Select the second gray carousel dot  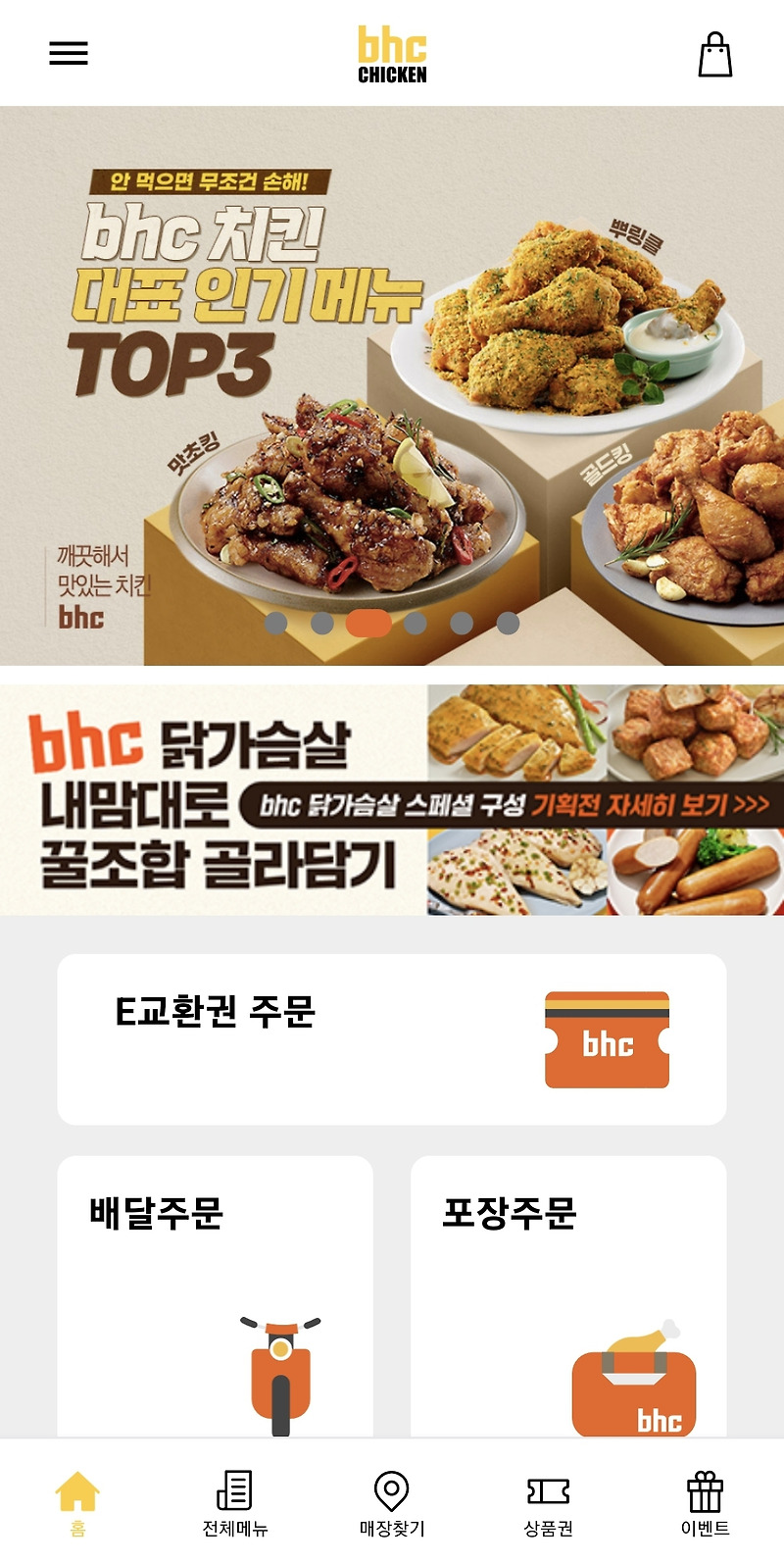coord(322,623)
